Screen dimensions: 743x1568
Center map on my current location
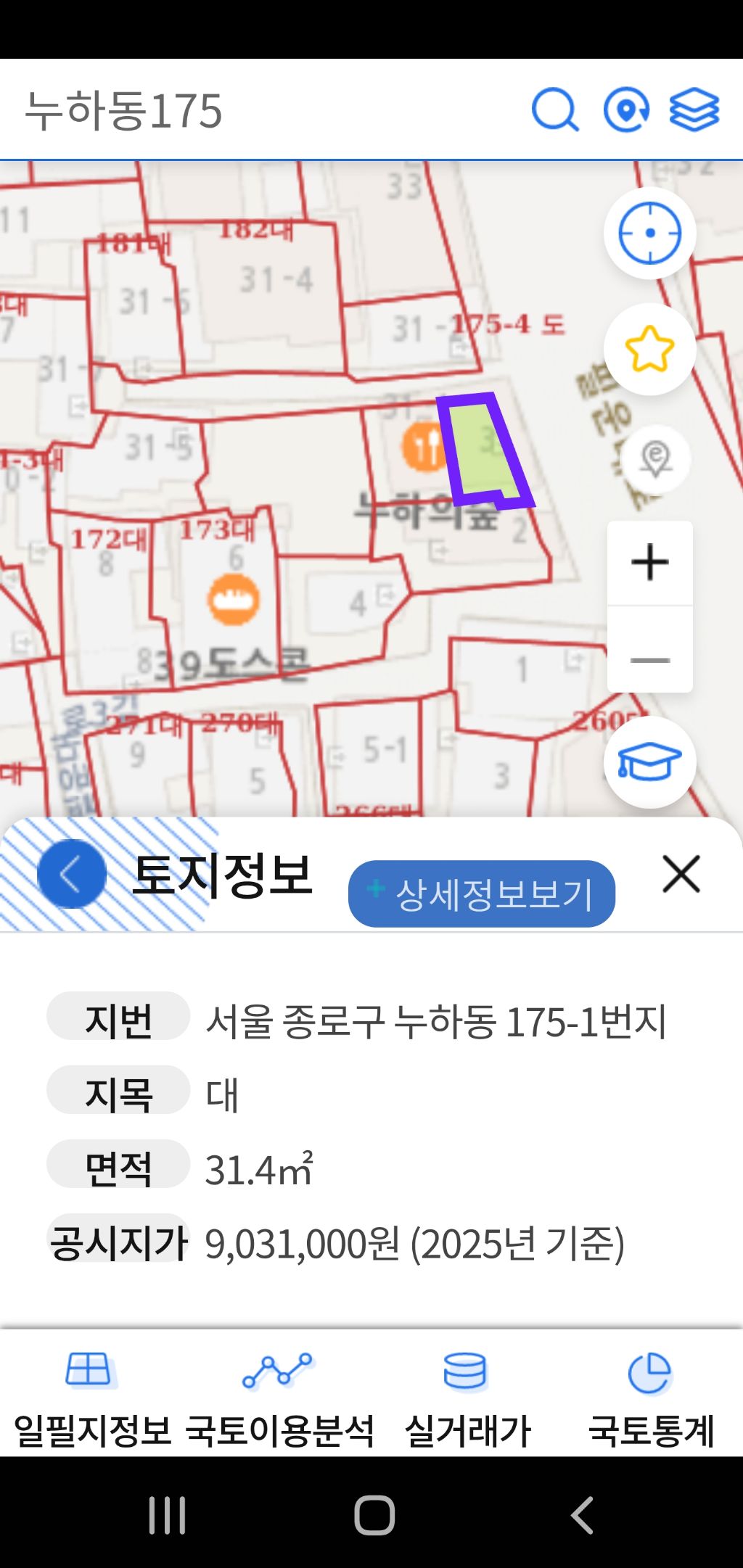[649, 233]
